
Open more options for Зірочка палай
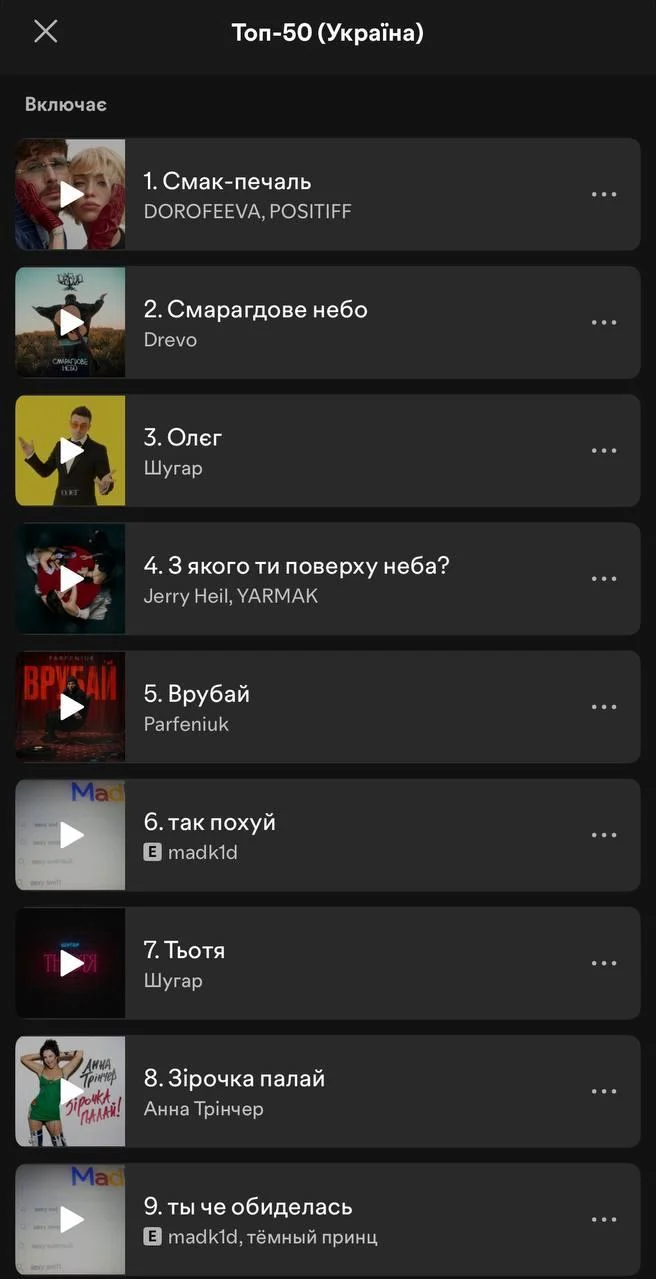pos(604,1091)
